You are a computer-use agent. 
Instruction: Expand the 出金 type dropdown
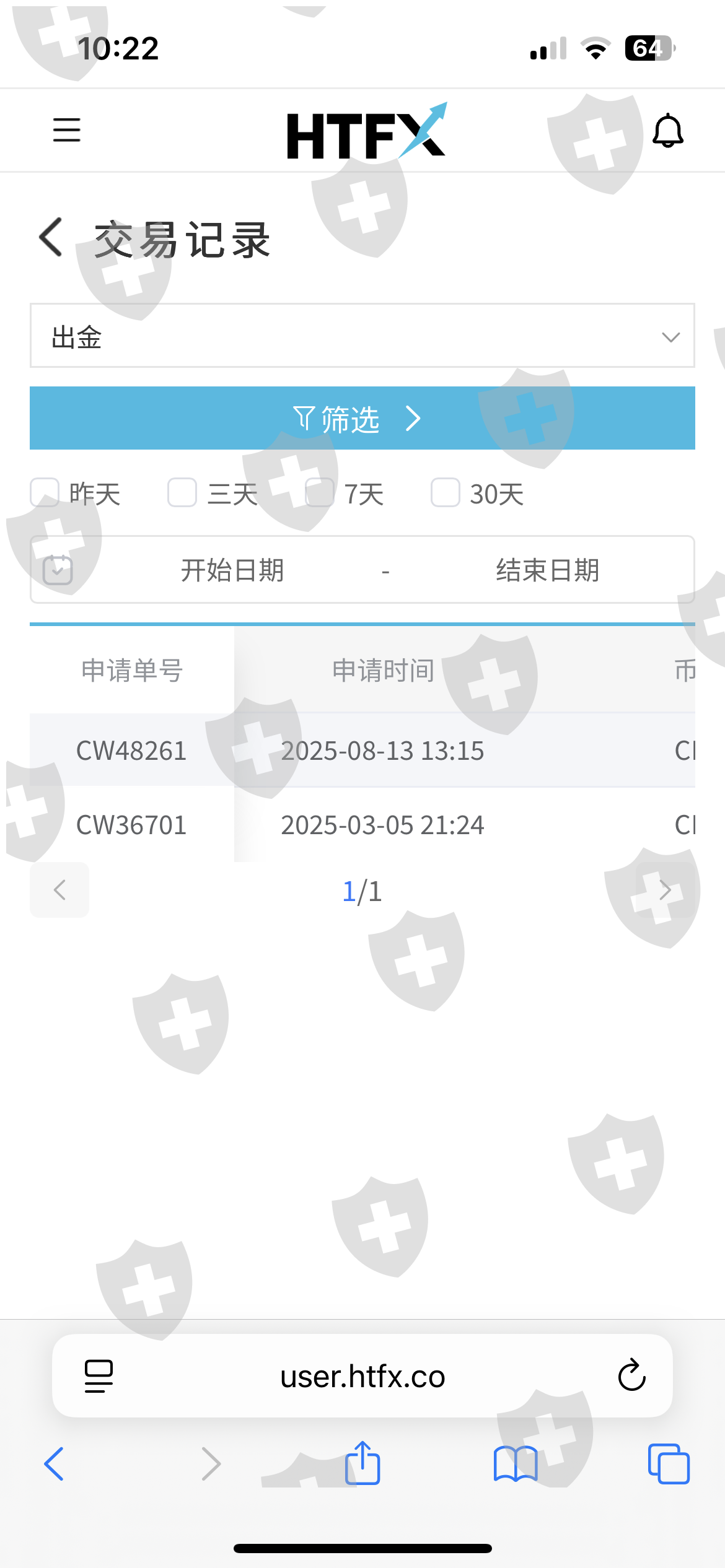(x=362, y=336)
